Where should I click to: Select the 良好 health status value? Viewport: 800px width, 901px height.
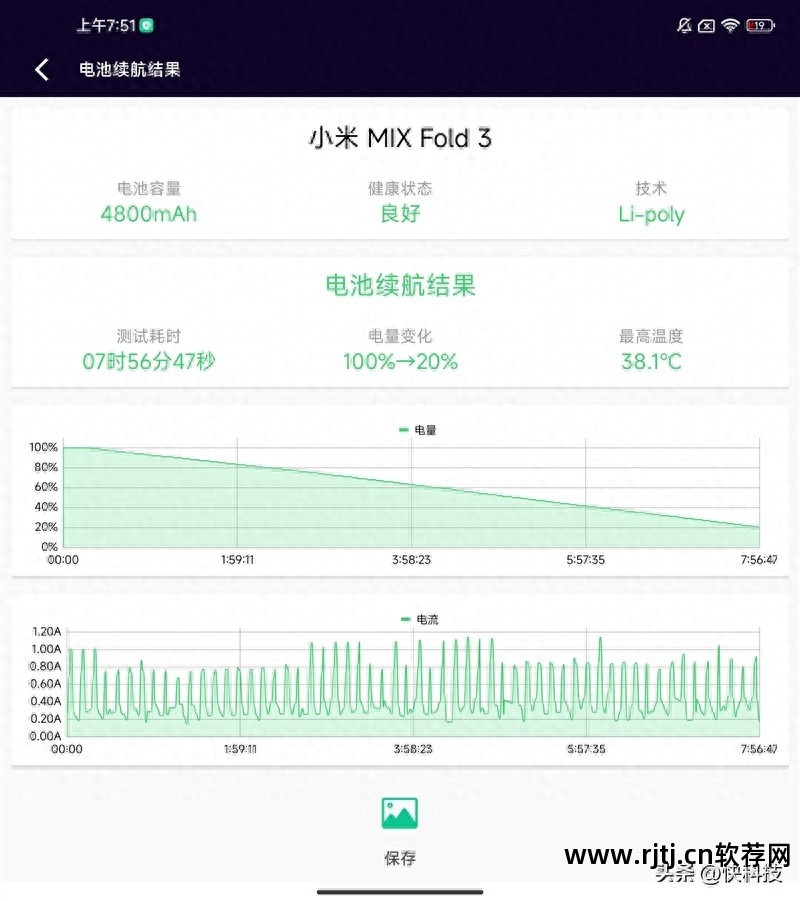[400, 214]
